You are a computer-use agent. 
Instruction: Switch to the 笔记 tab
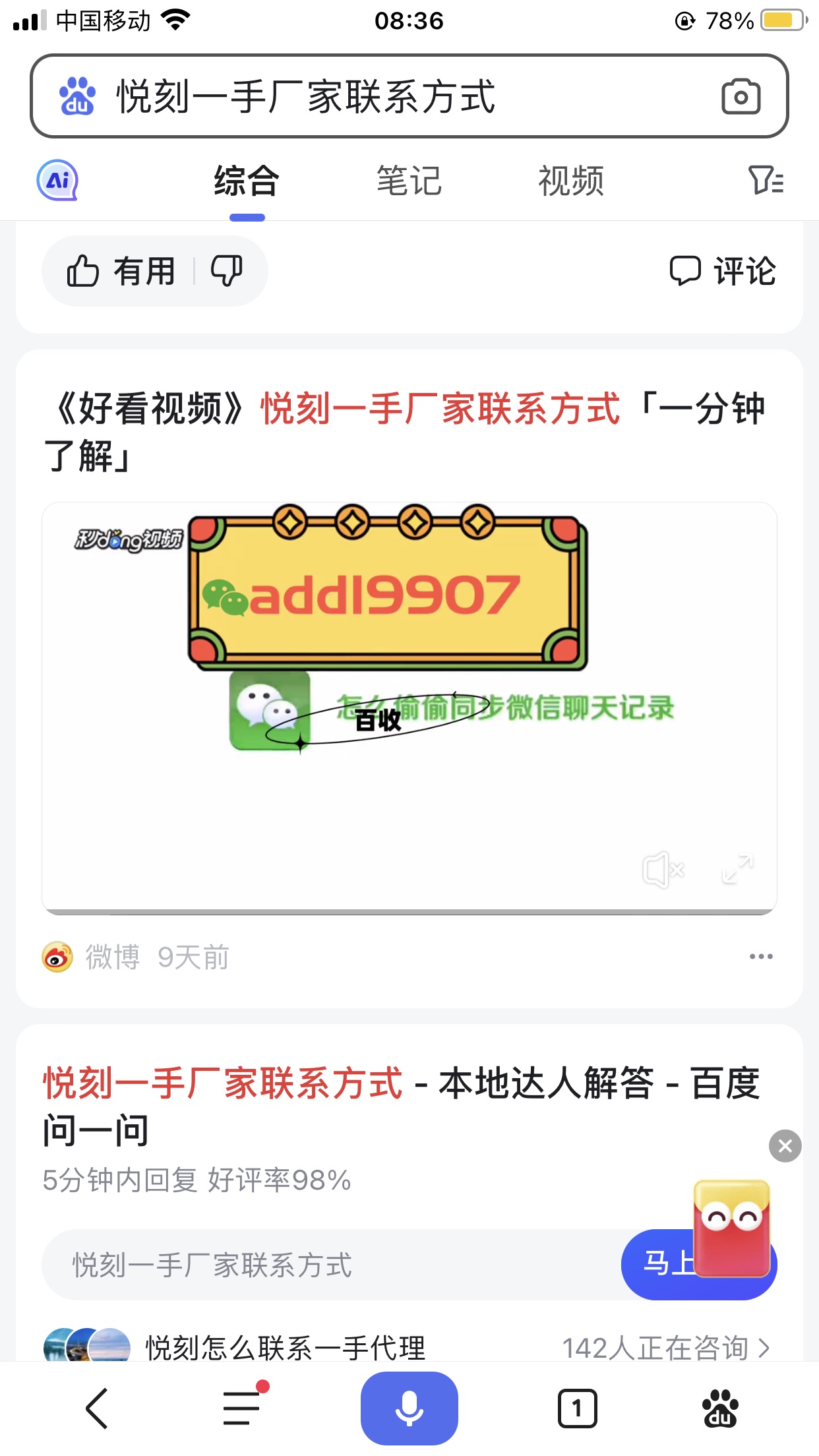click(x=409, y=181)
